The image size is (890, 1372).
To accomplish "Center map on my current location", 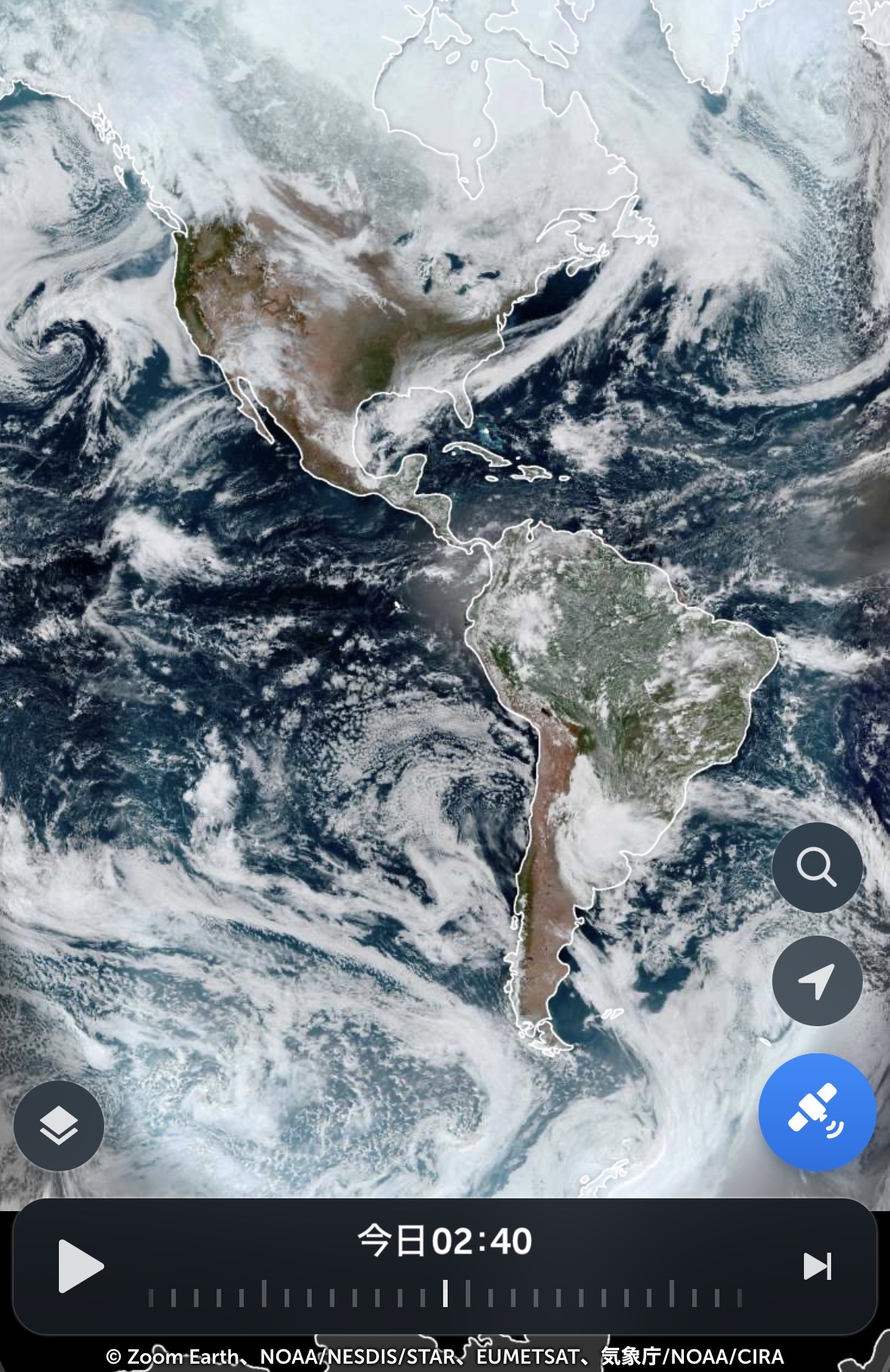I will 817,980.
